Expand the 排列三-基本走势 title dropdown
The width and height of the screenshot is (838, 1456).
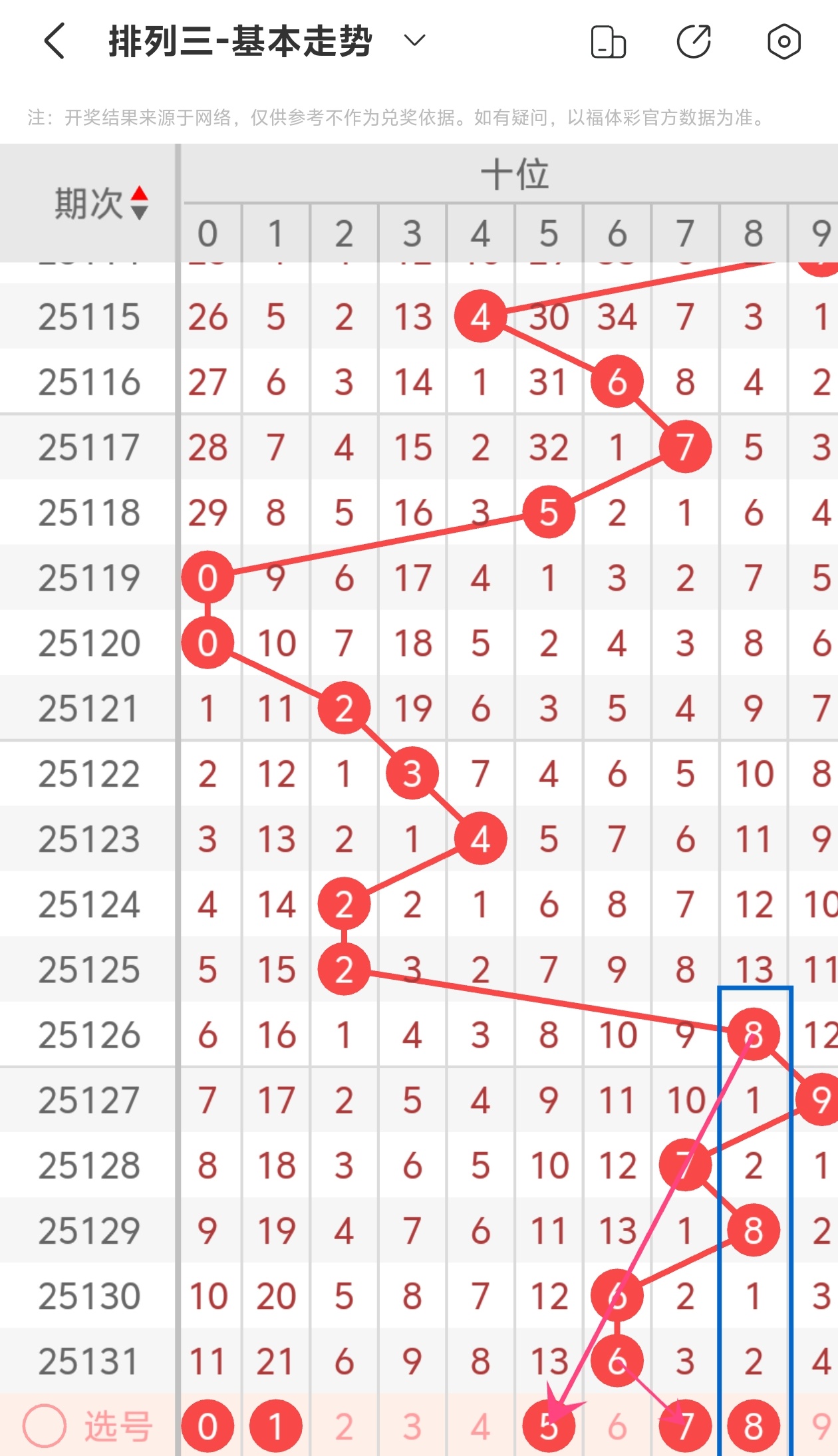click(414, 41)
